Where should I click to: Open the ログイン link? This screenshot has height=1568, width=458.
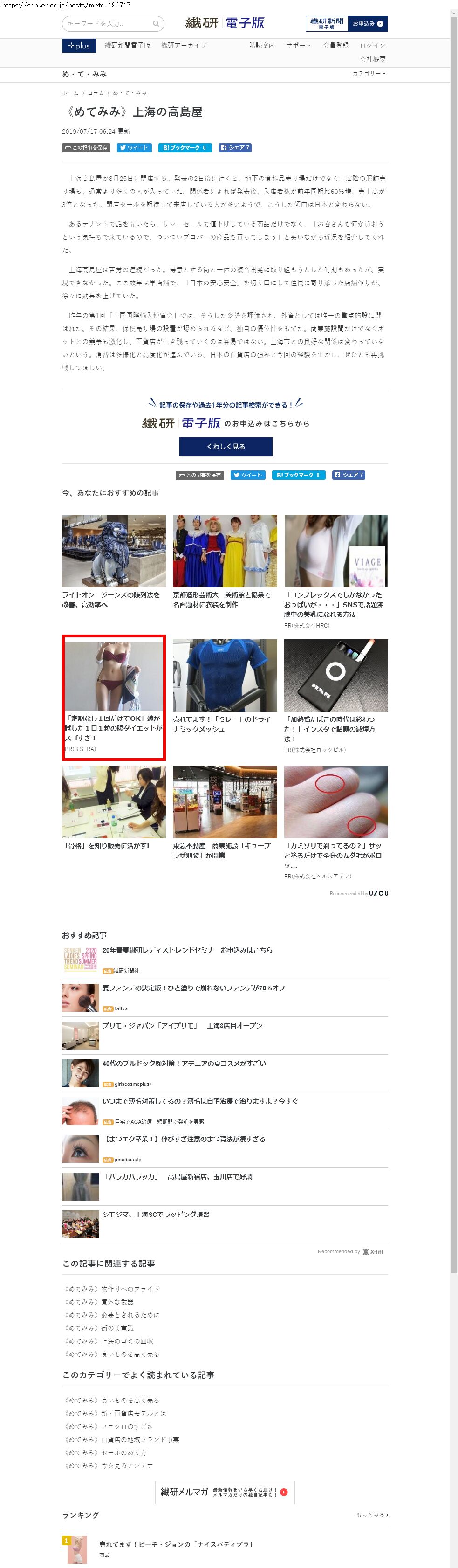point(372,46)
